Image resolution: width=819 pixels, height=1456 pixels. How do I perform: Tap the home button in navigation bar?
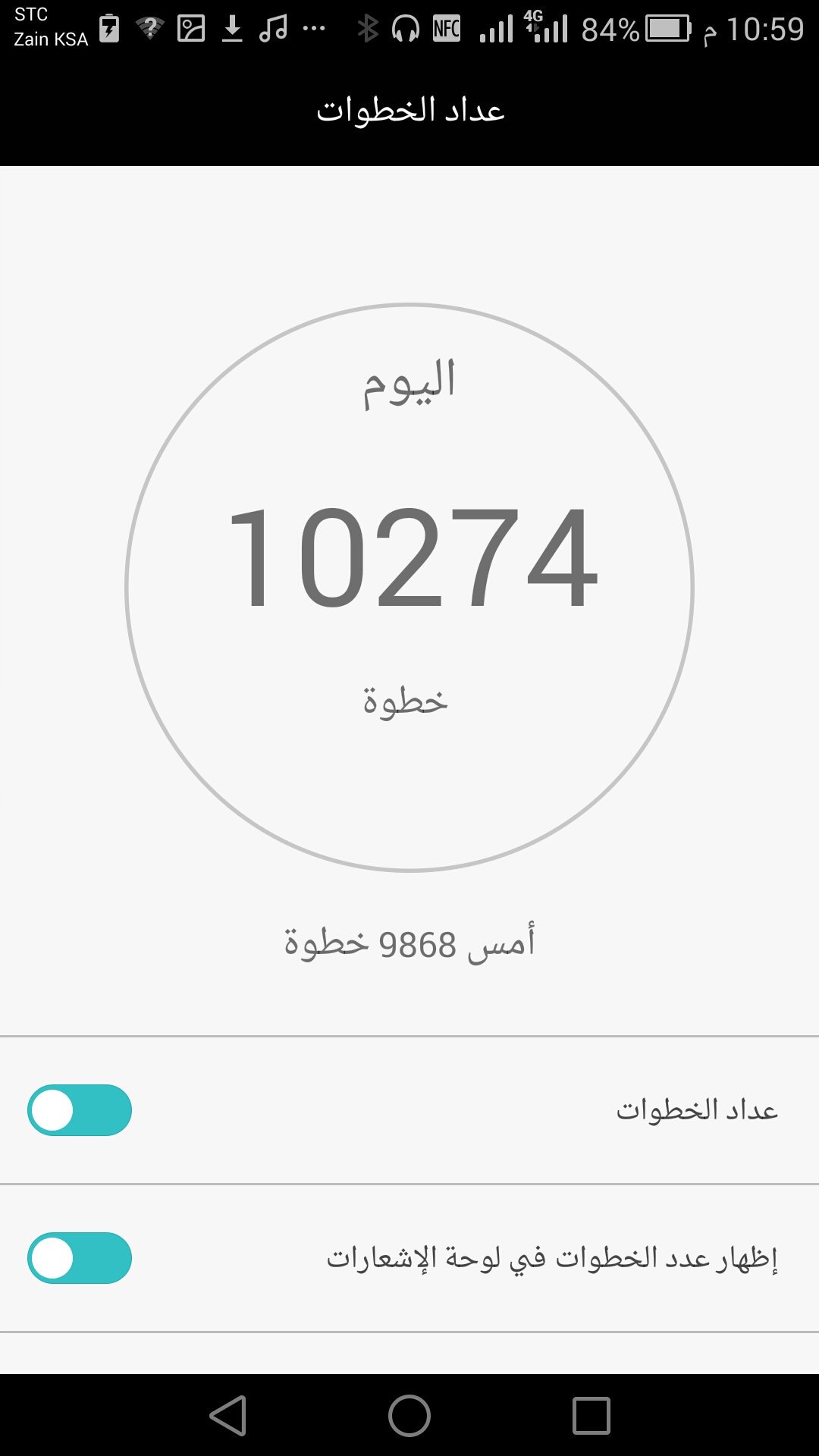(x=409, y=1416)
